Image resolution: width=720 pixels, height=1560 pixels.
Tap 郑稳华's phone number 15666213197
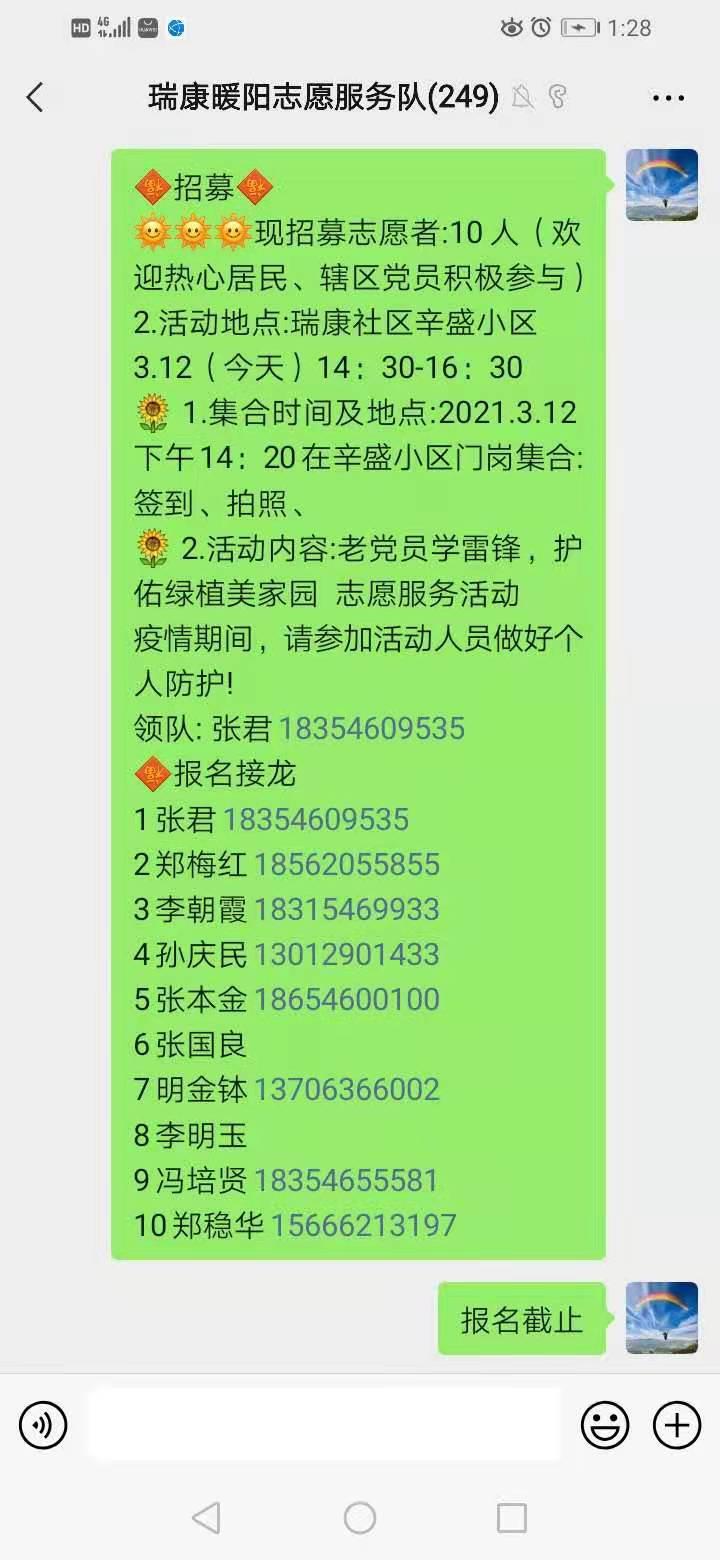363,1225
